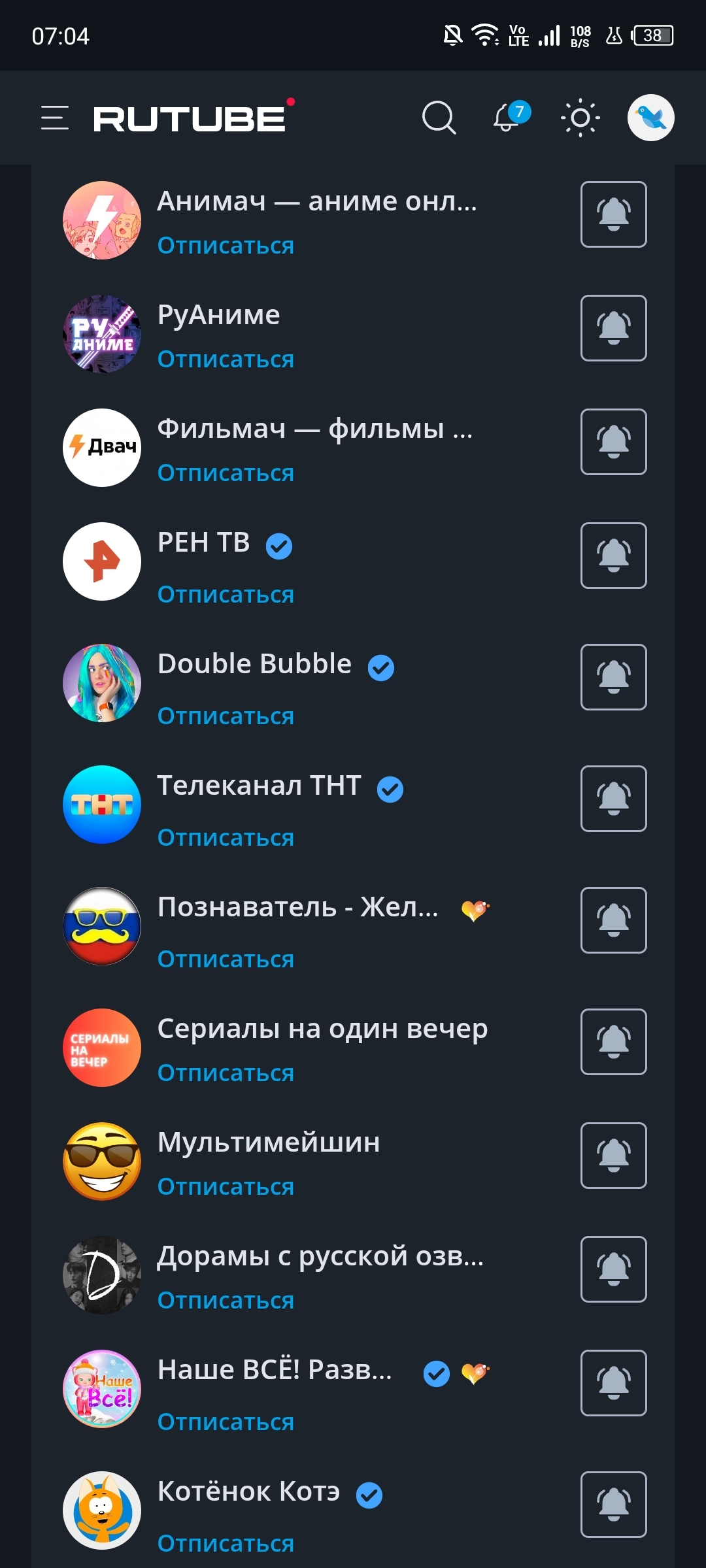Open the hamburger menu
Image resolution: width=706 pixels, height=1568 pixels.
pyautogui.click(x=55, y=118)
